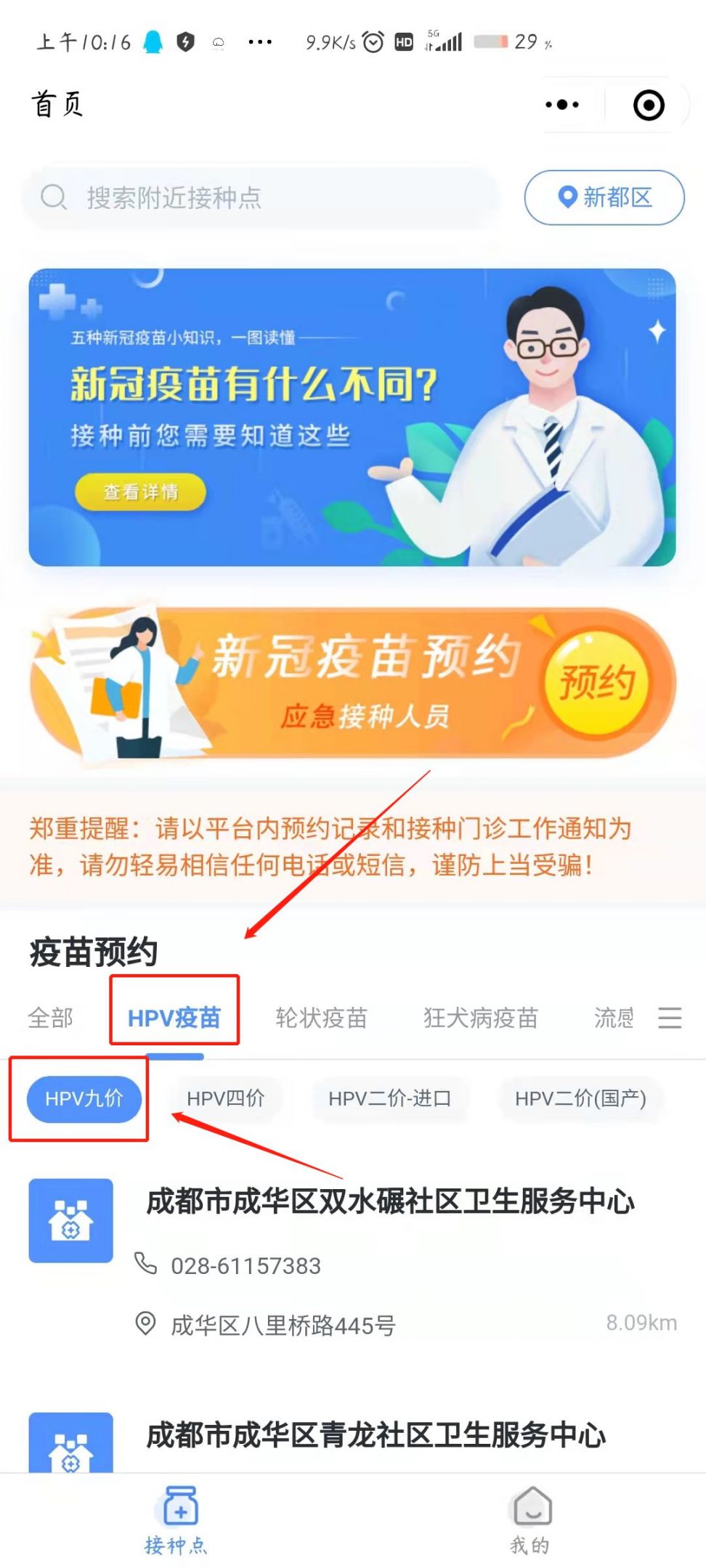The image size is (706, 1568).
Task: Switch to the 我的 bottom tab
Action: click(530, 1519)
